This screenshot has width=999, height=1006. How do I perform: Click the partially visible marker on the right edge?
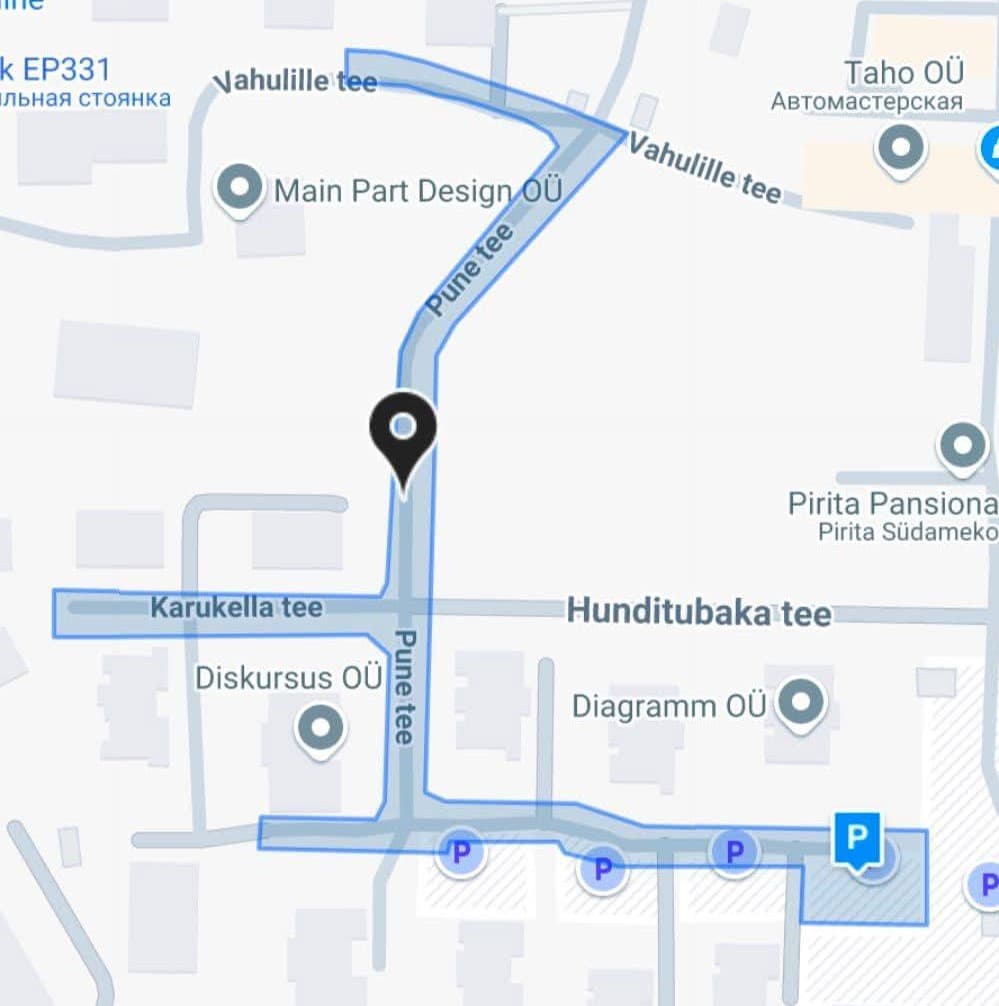(991, 147)
